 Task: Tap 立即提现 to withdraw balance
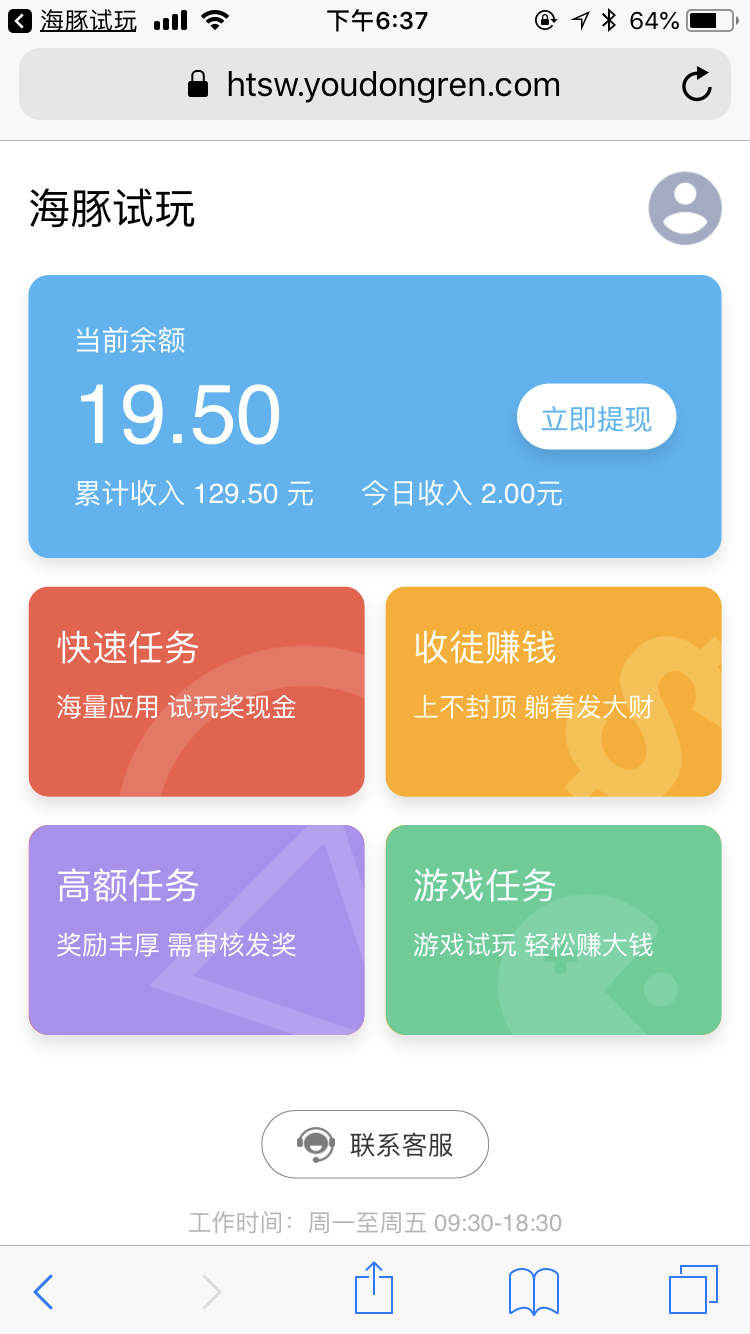596,416
